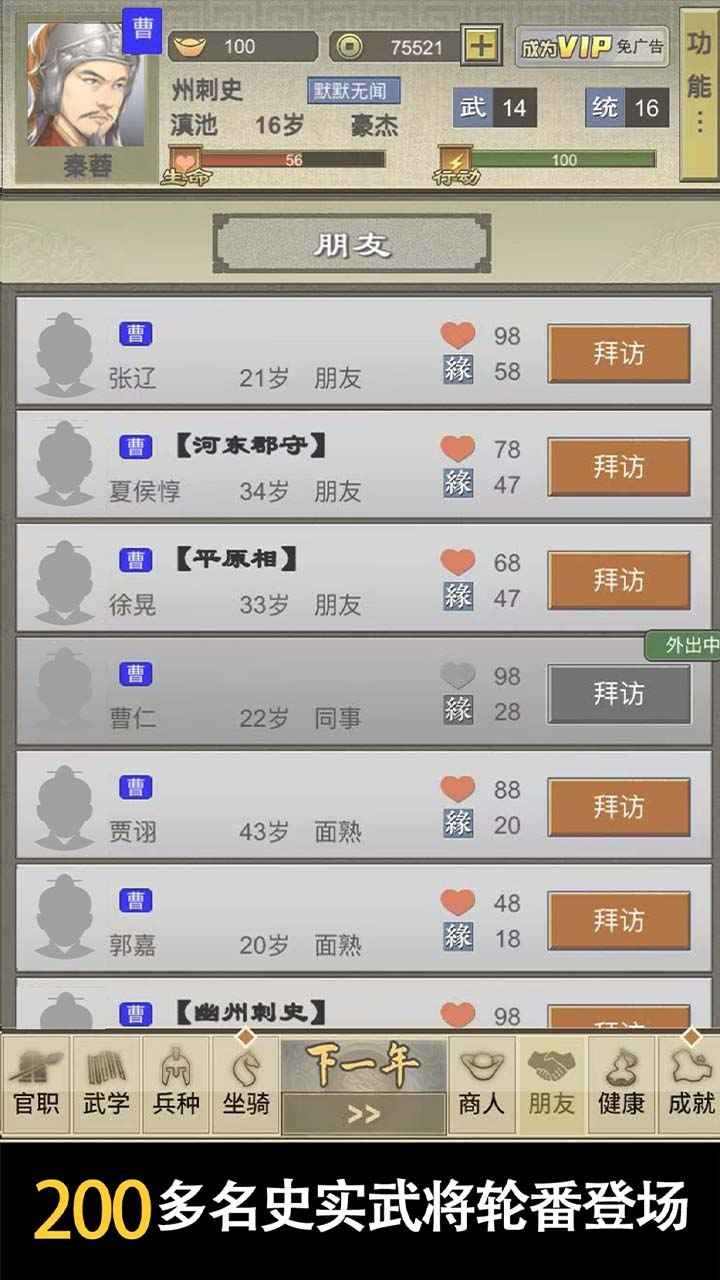Screen dimensions: 720x1280
Task: Go to the 坐骑 tab
Action: [245, 1085]
